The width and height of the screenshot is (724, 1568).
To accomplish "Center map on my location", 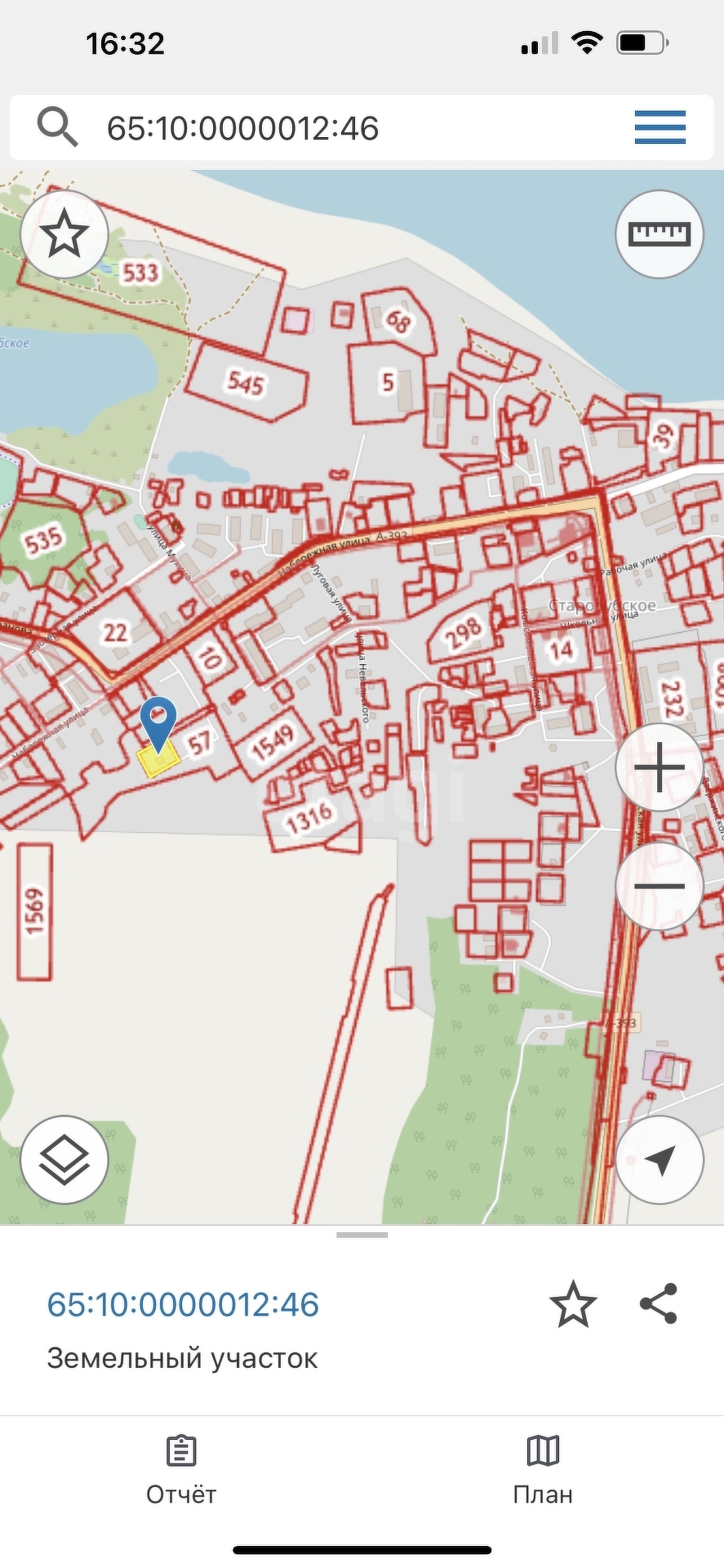I will coord(659,1160).
